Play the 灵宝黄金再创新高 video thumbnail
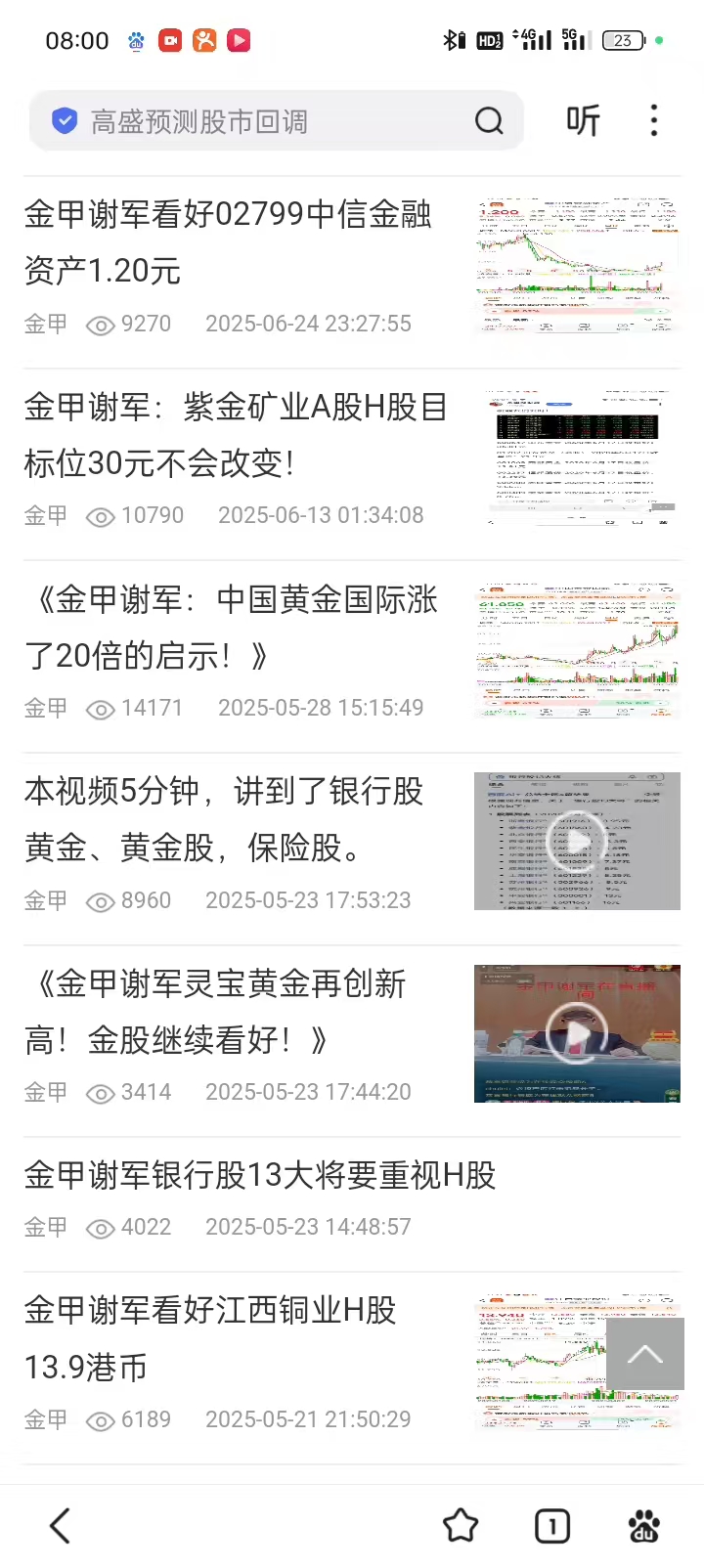The image size is (704, 1568). (x=577, y=1034)
